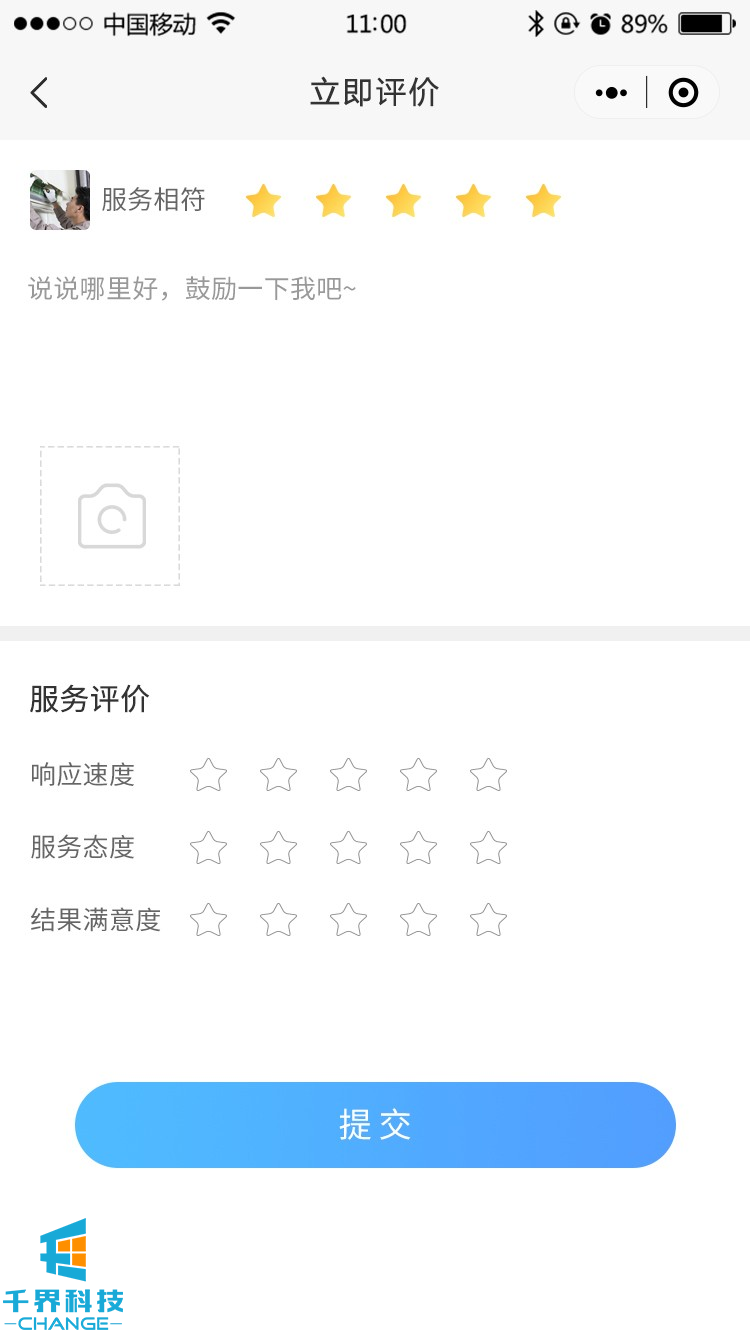
Task: Close the mini program via circle icon
Action: [x=683, y=93]
